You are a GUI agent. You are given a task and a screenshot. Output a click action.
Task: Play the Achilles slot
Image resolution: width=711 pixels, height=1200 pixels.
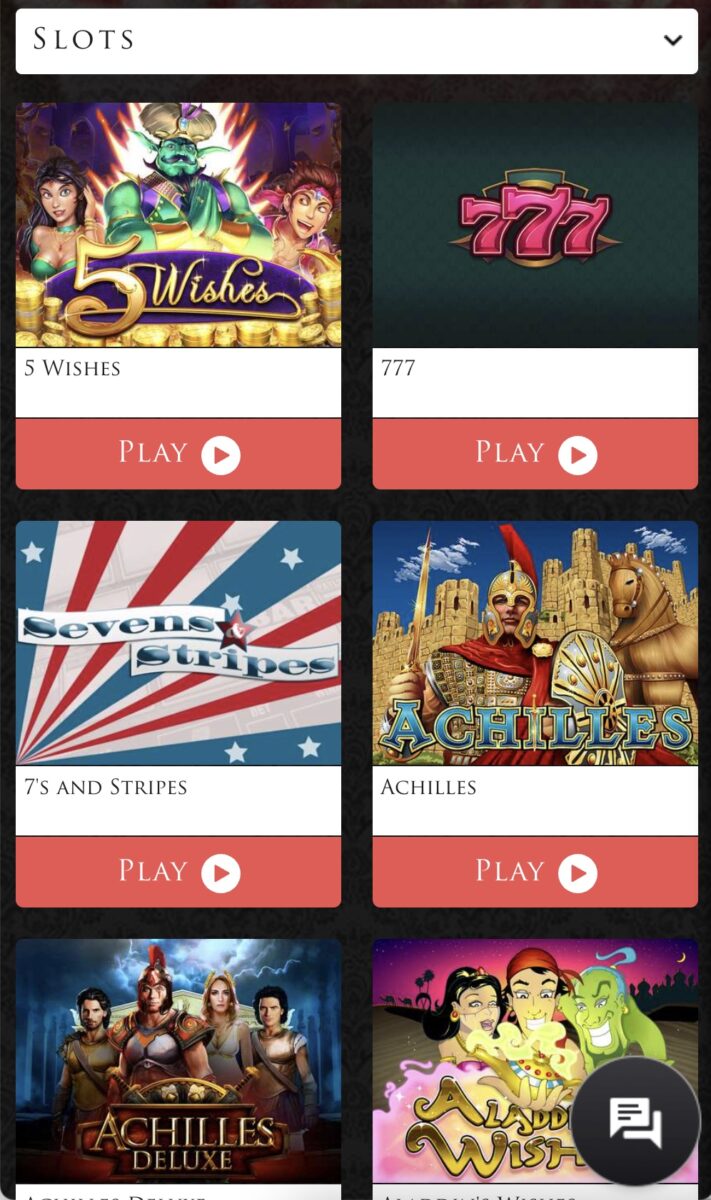535,872
